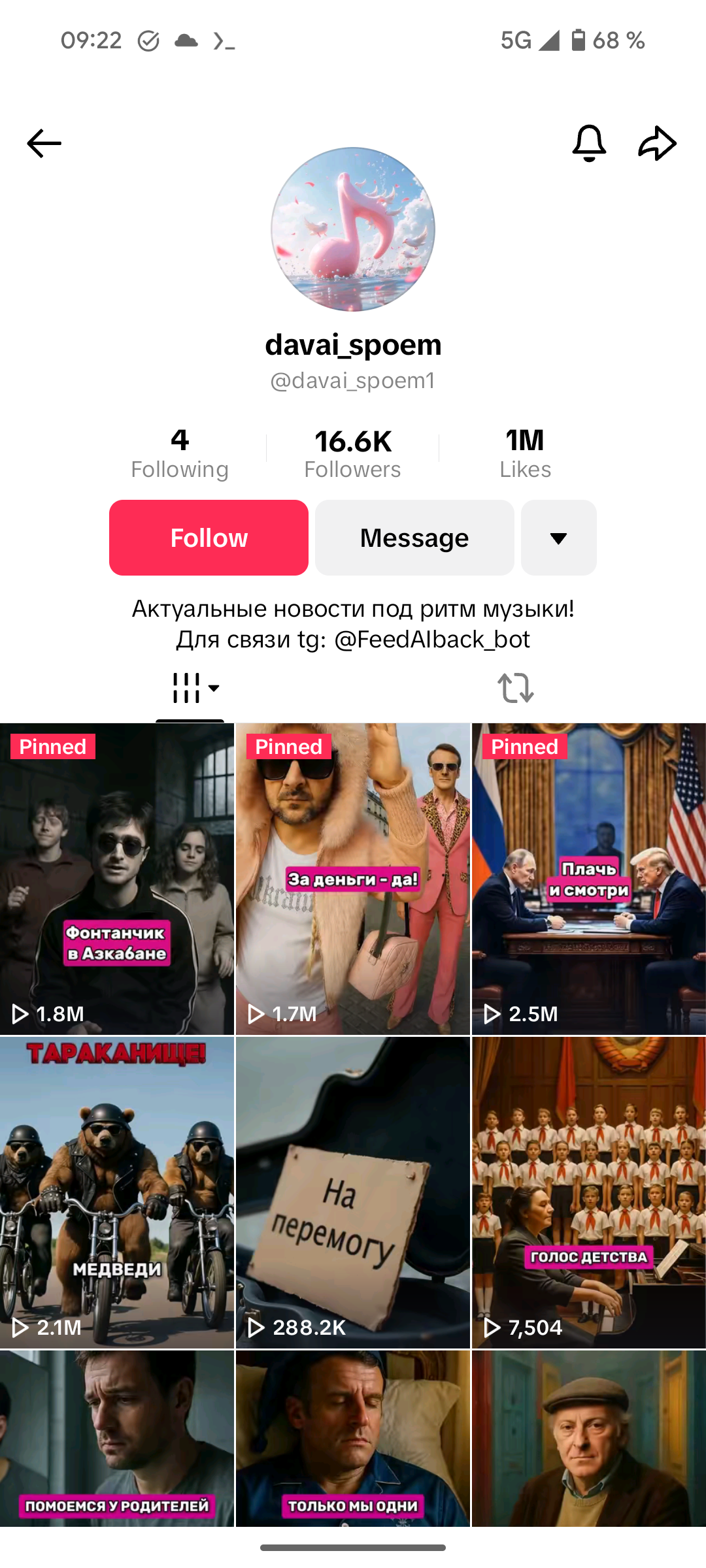Open the davai_spoem profile picture
The image size is (706, 1568).
tap(353, 229)
